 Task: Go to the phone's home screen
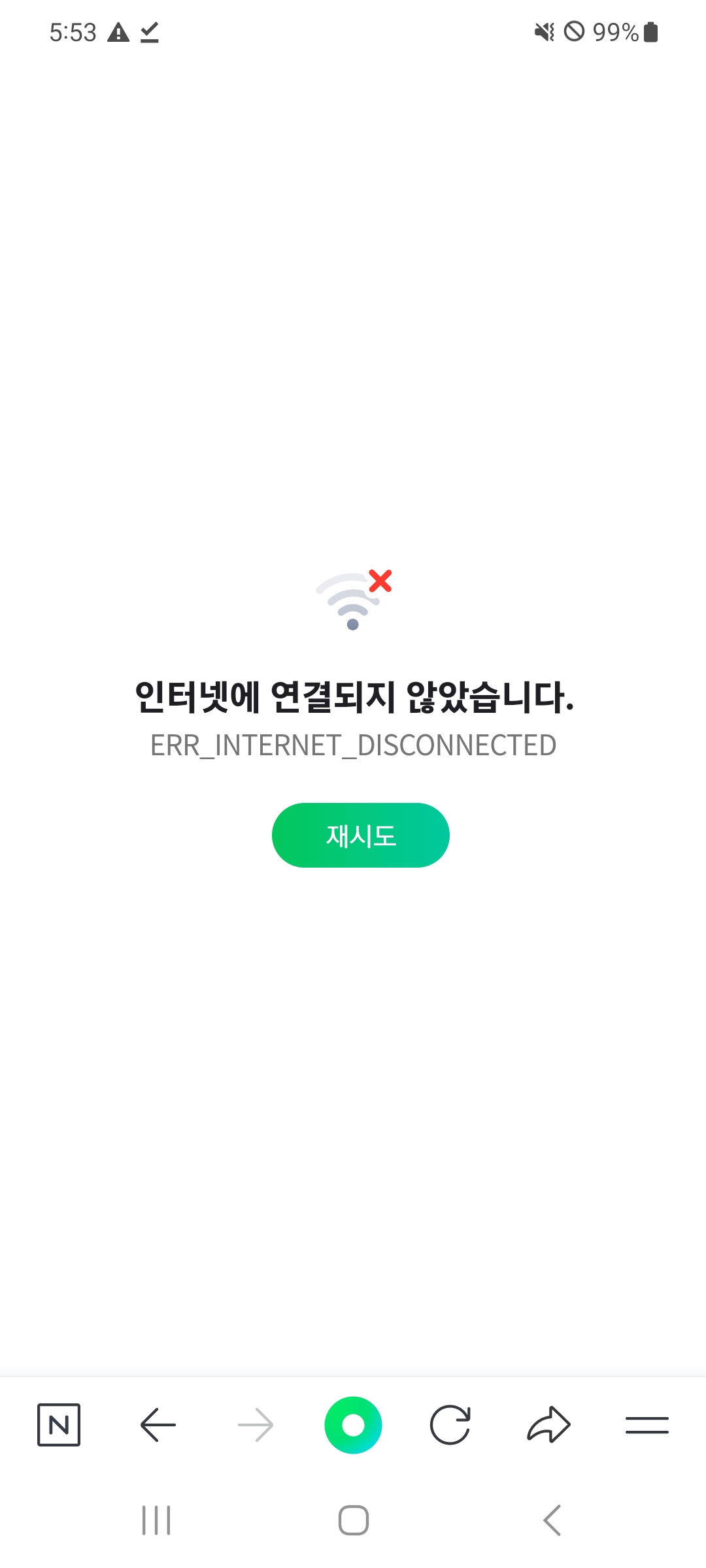point(353,1520)
